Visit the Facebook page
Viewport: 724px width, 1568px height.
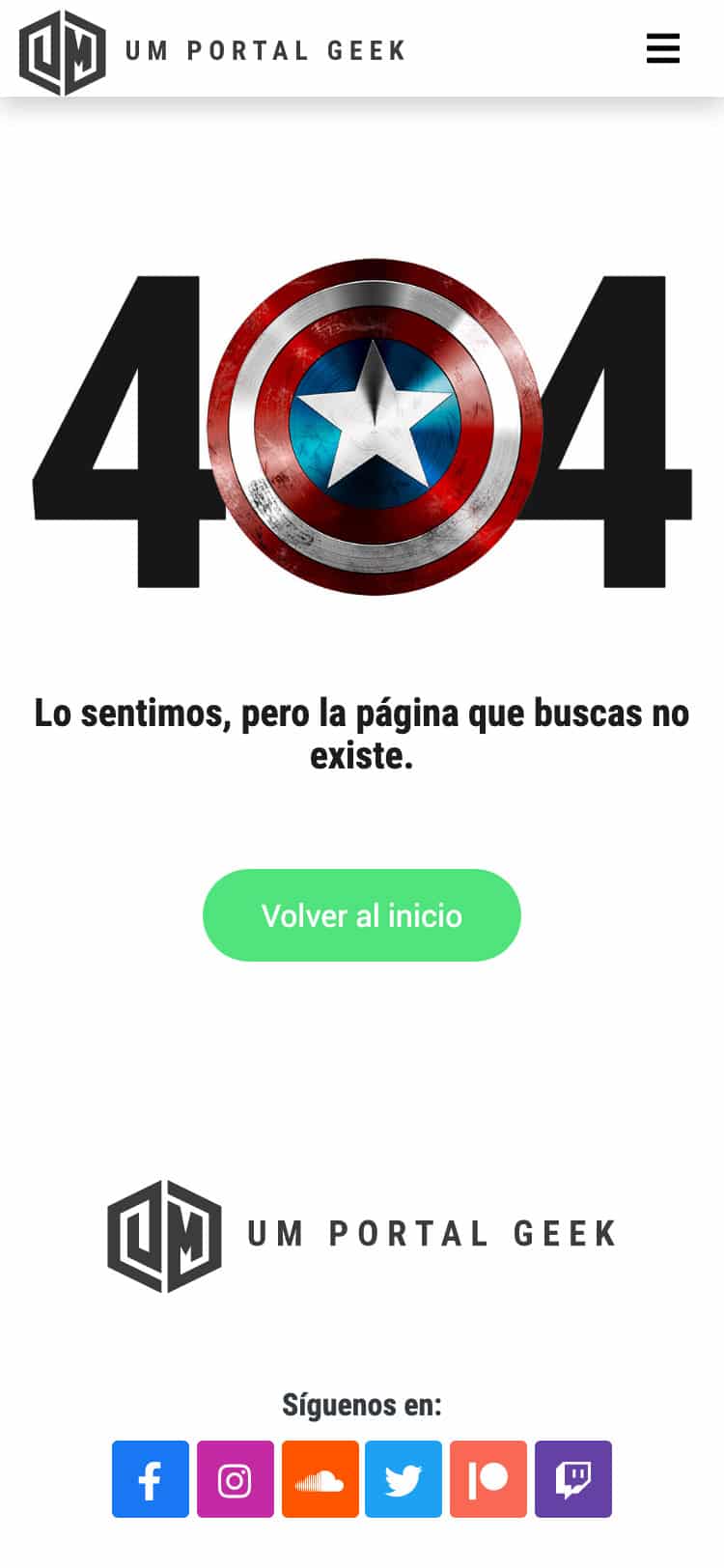(x=150, y=1479)
